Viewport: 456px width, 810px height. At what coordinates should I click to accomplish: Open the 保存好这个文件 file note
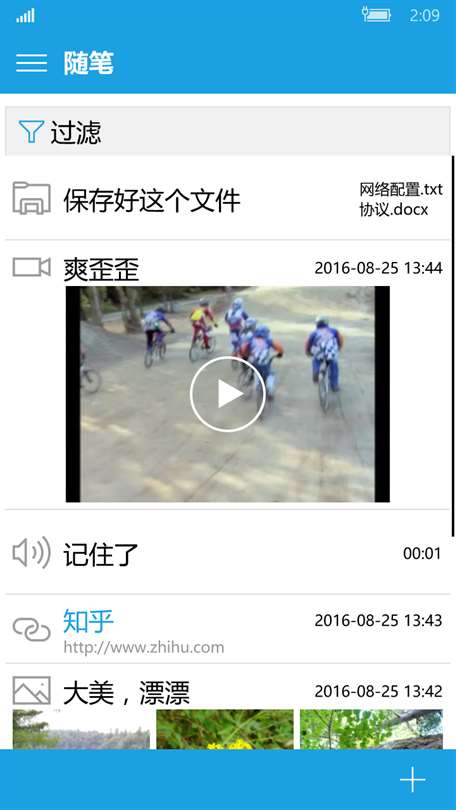pos(228,199)
